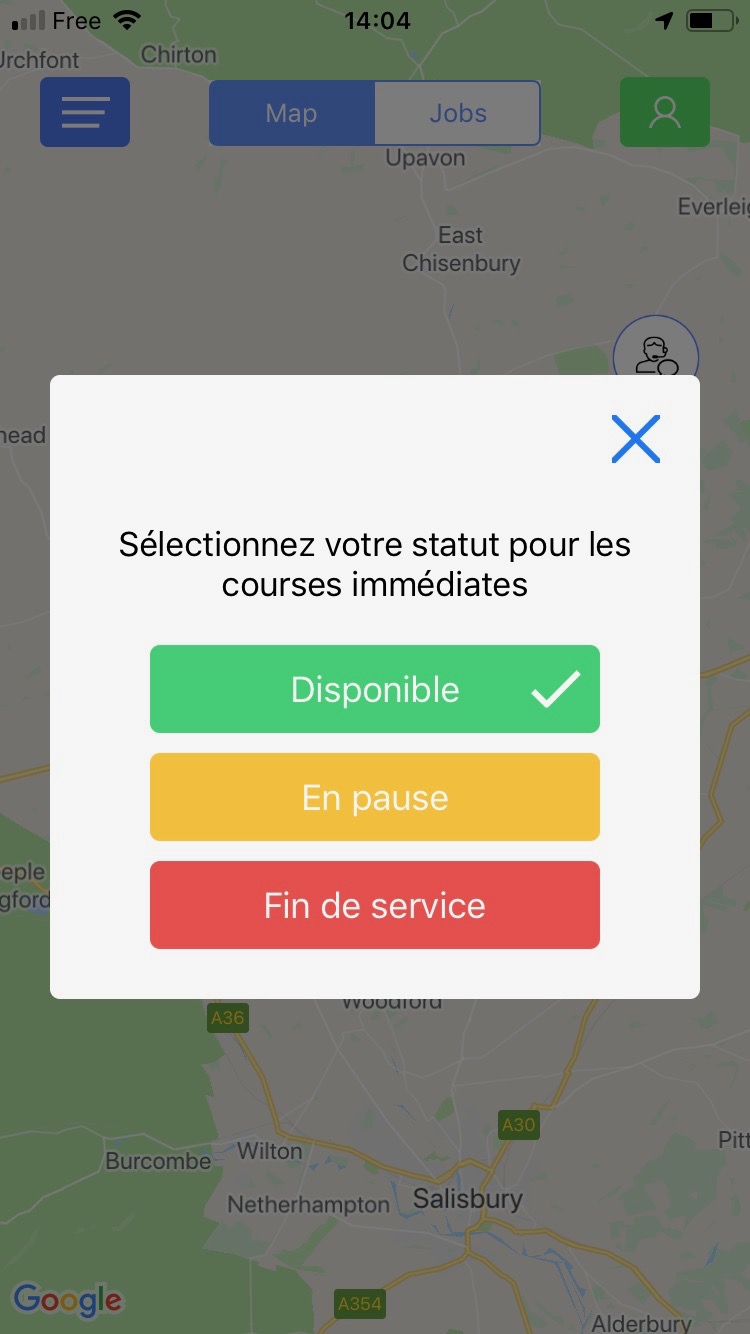
Task: Close the status selection dialog
Action: click(x=636, y=438)
